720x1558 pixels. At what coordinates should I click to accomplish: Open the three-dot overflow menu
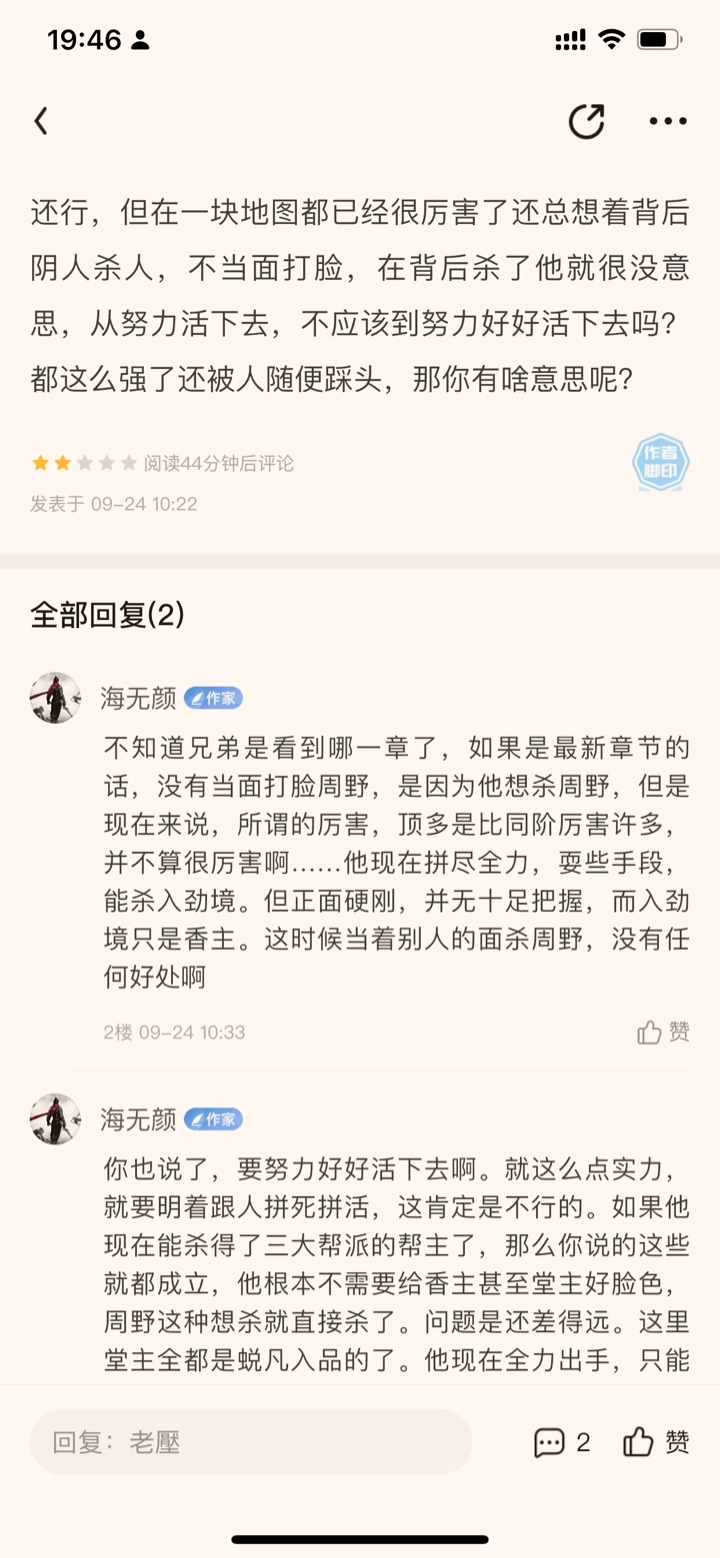point(668,122)
